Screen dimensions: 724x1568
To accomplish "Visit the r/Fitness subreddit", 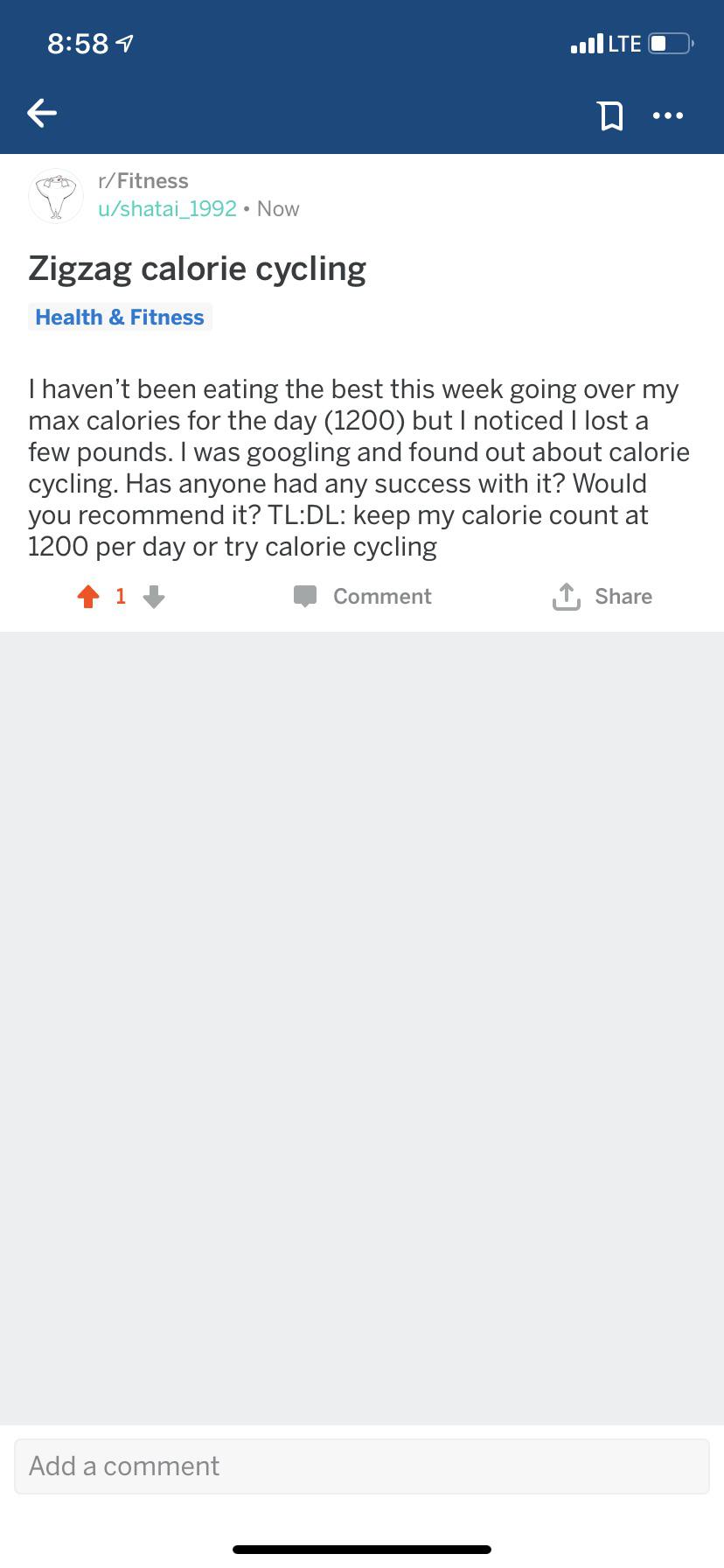I will click(143, 180).
